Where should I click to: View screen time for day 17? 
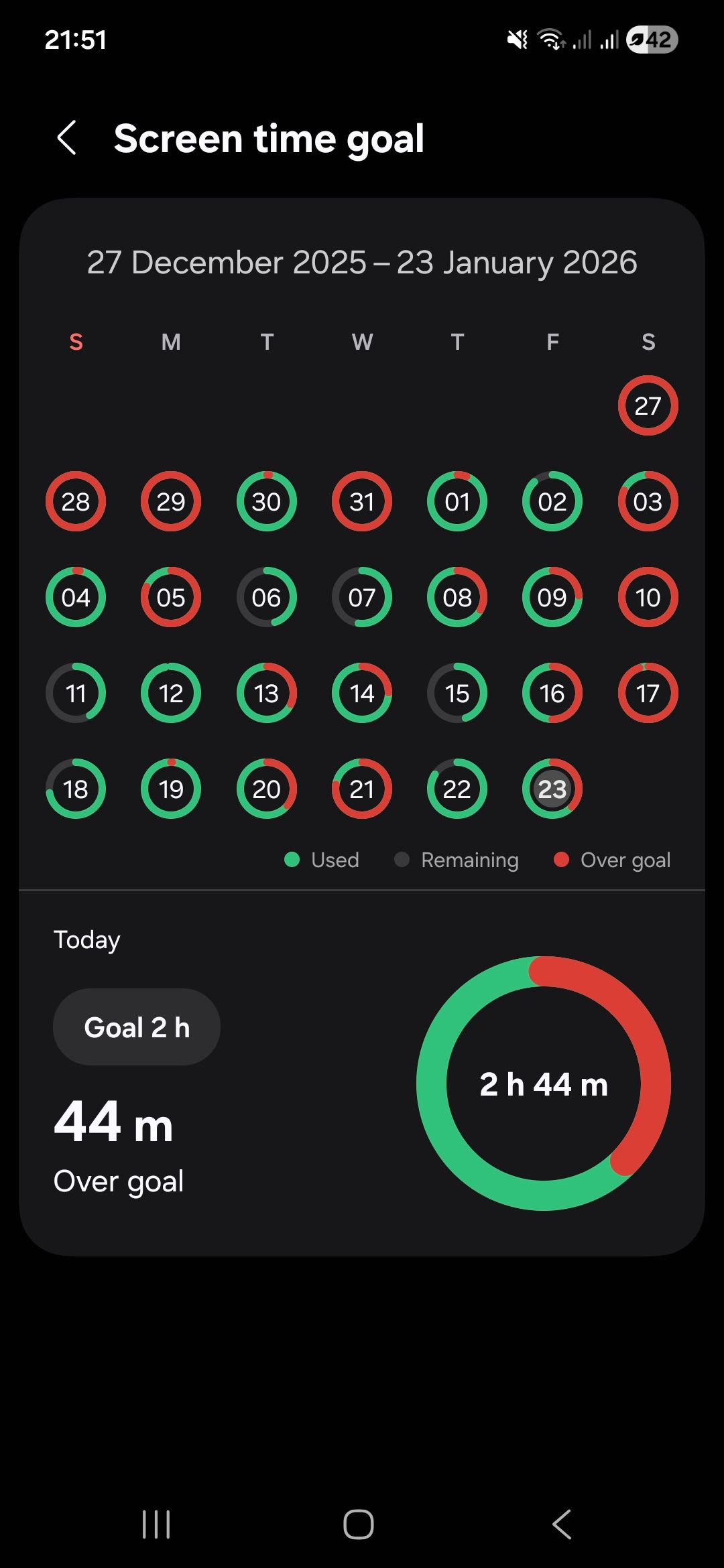click(648, 694)
